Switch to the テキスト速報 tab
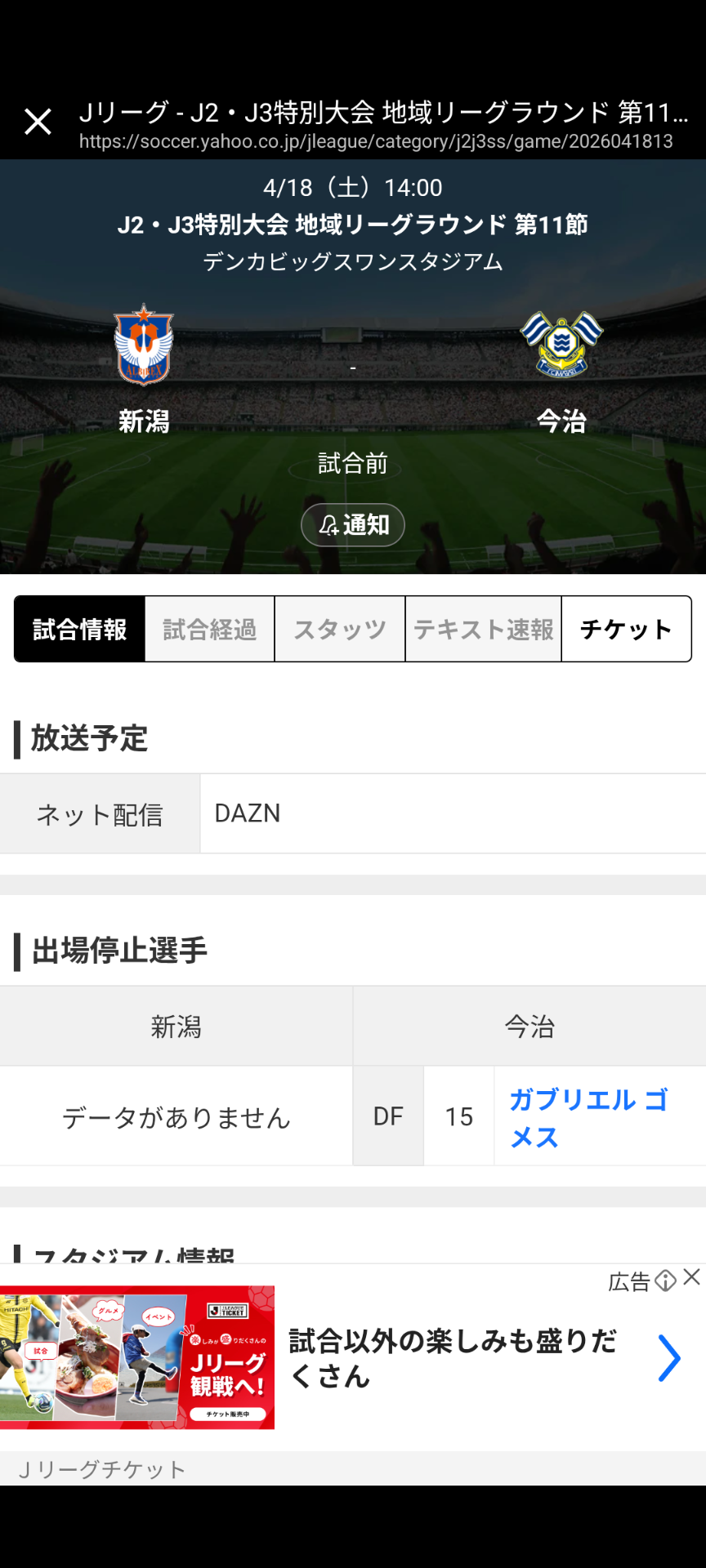The image size is (706, 1568). 484,630
